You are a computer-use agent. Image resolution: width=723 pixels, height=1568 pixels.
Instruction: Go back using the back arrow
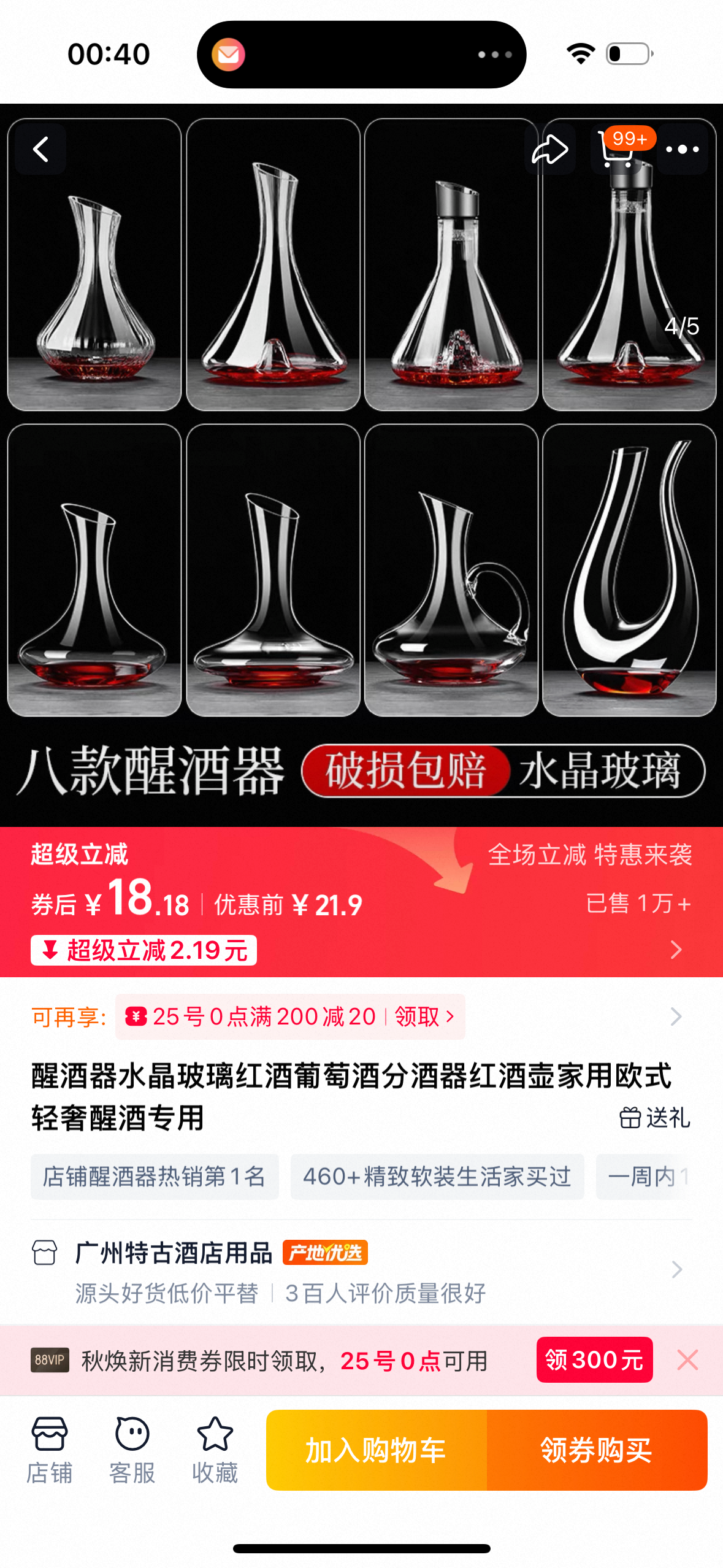(40, 149)
